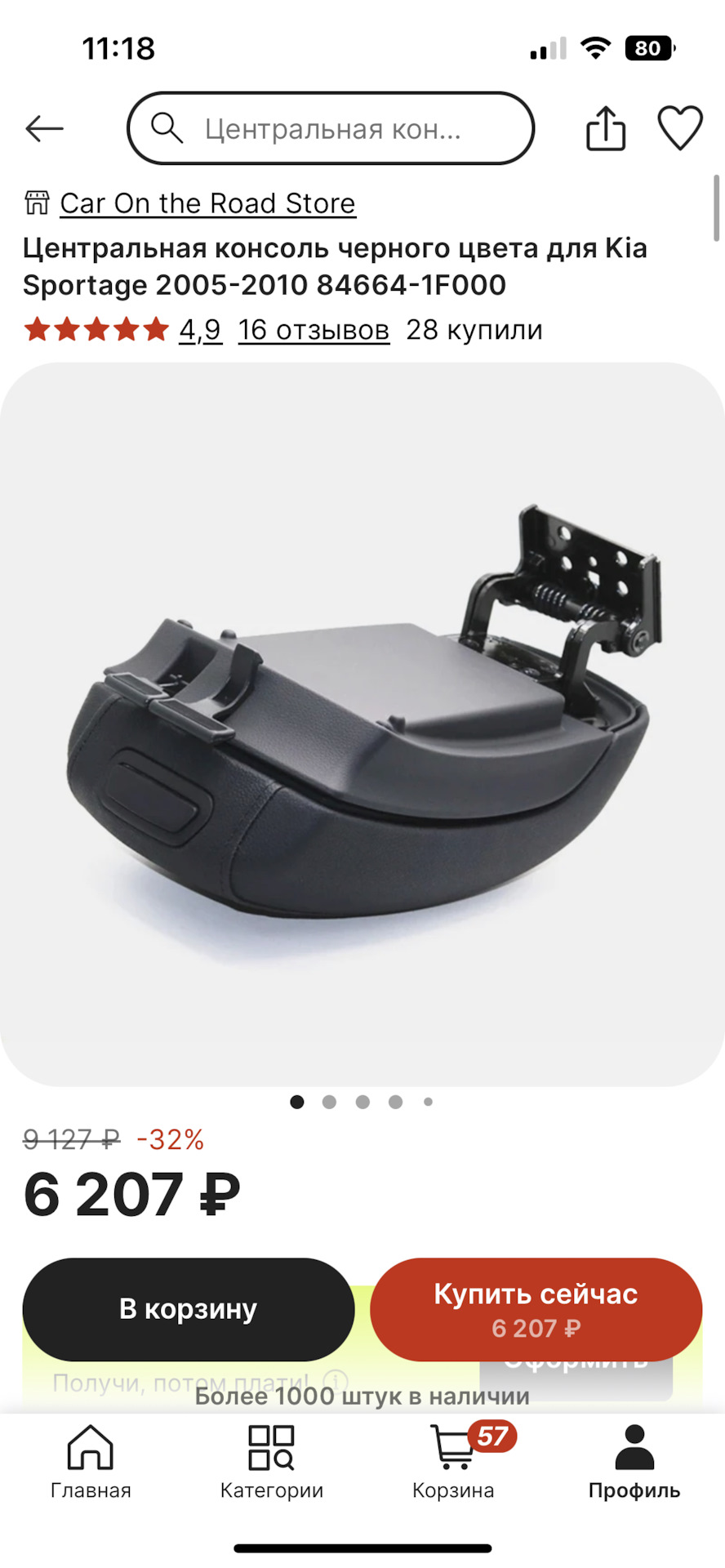Tap the search field with Центральная кон…

point(331,129)
